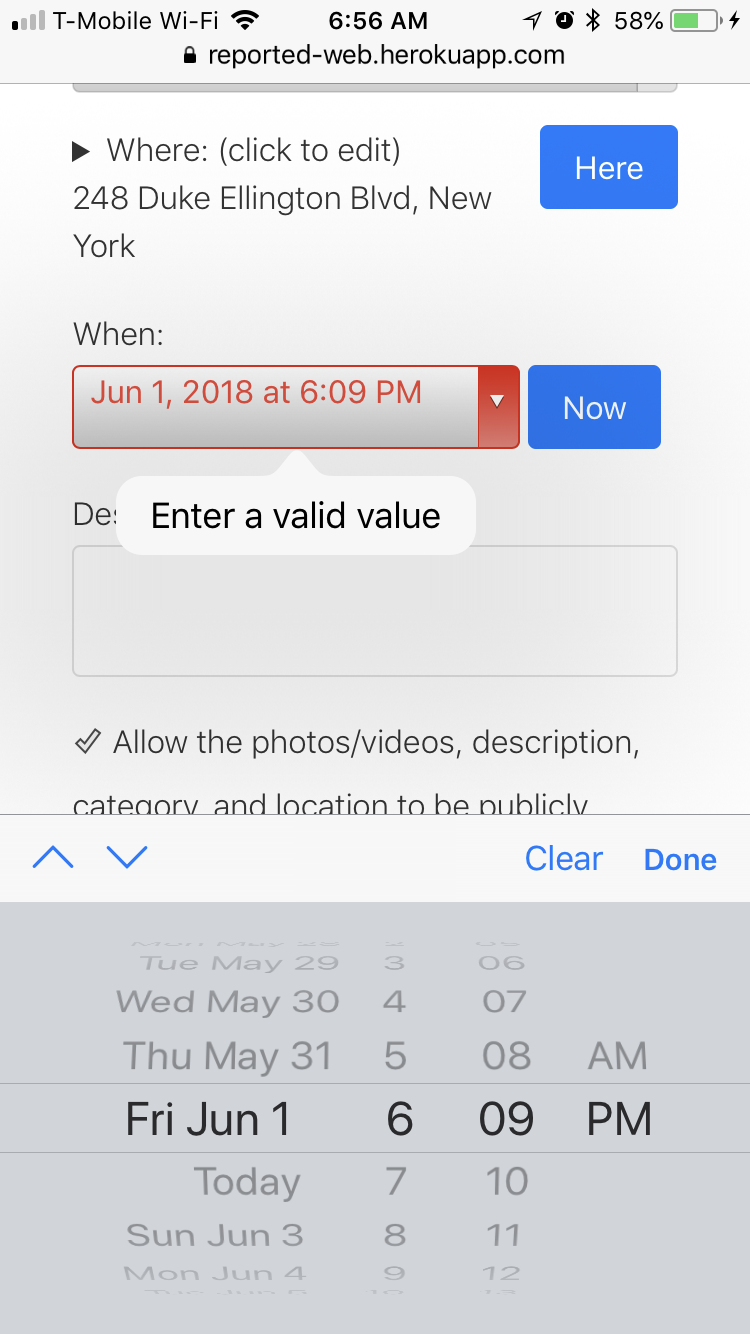Choose AM in the time picker
Image resolution: width=750 pixels, height=1334 pixels.
click(617, 1056)
